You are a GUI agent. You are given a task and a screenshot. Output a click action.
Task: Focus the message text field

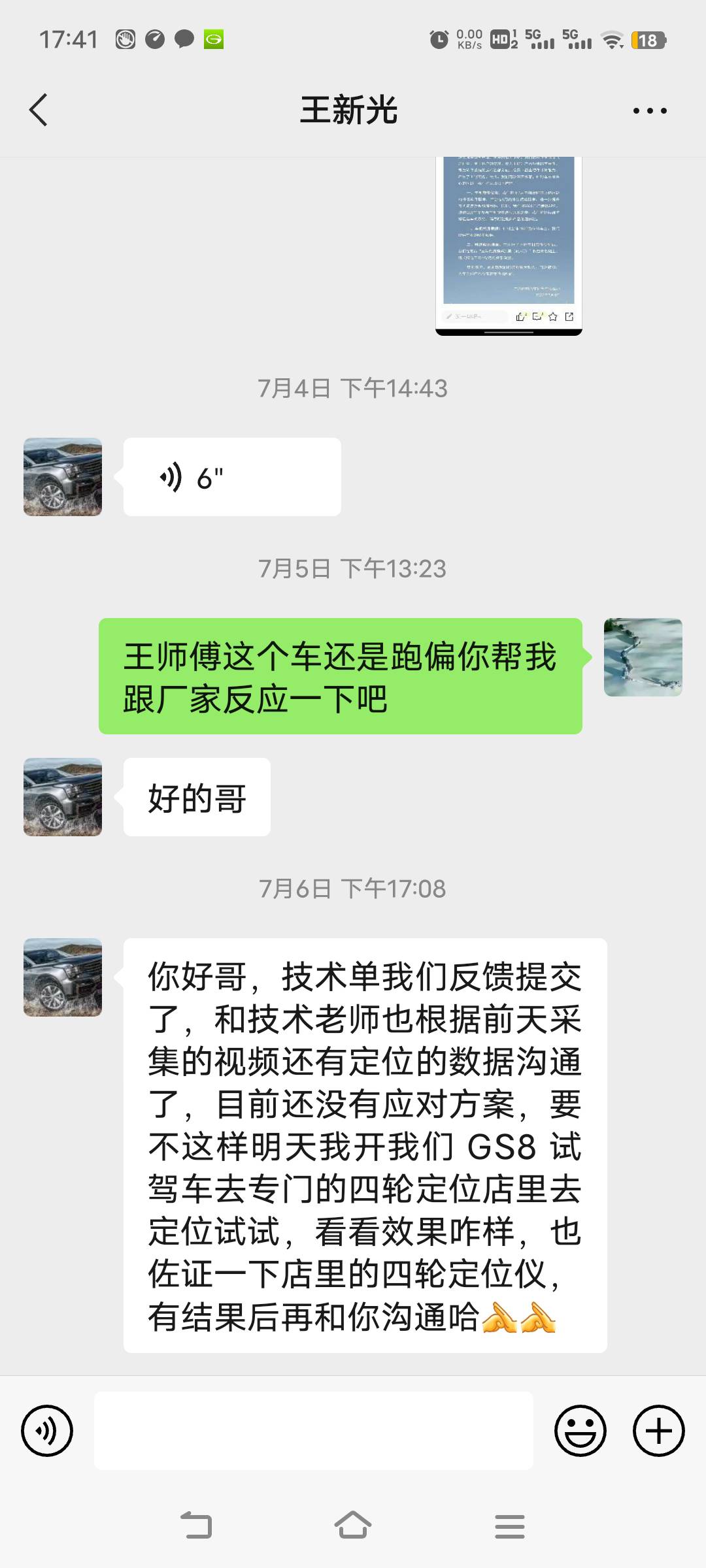(x=314, y=1430)
